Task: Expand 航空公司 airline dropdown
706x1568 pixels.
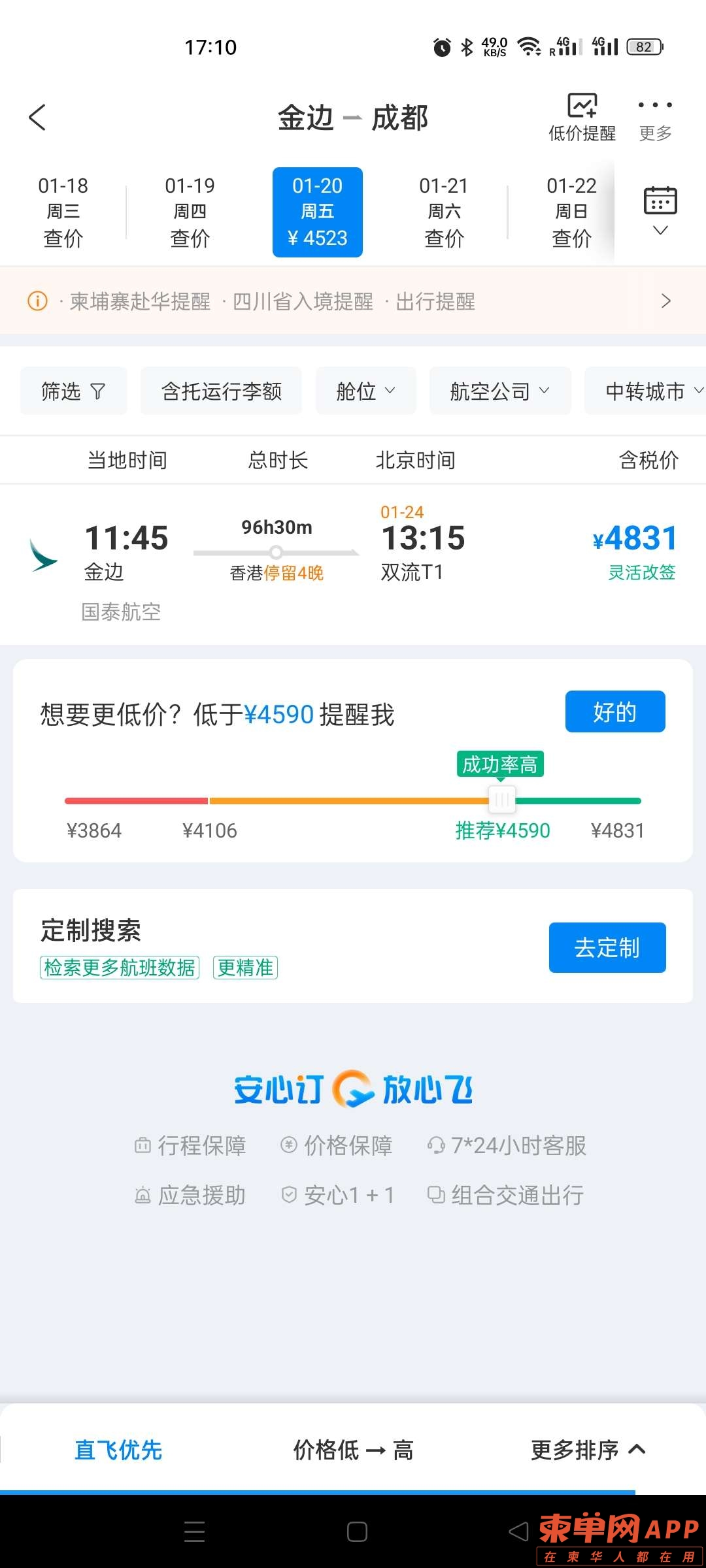Action: tap(500, 391)
